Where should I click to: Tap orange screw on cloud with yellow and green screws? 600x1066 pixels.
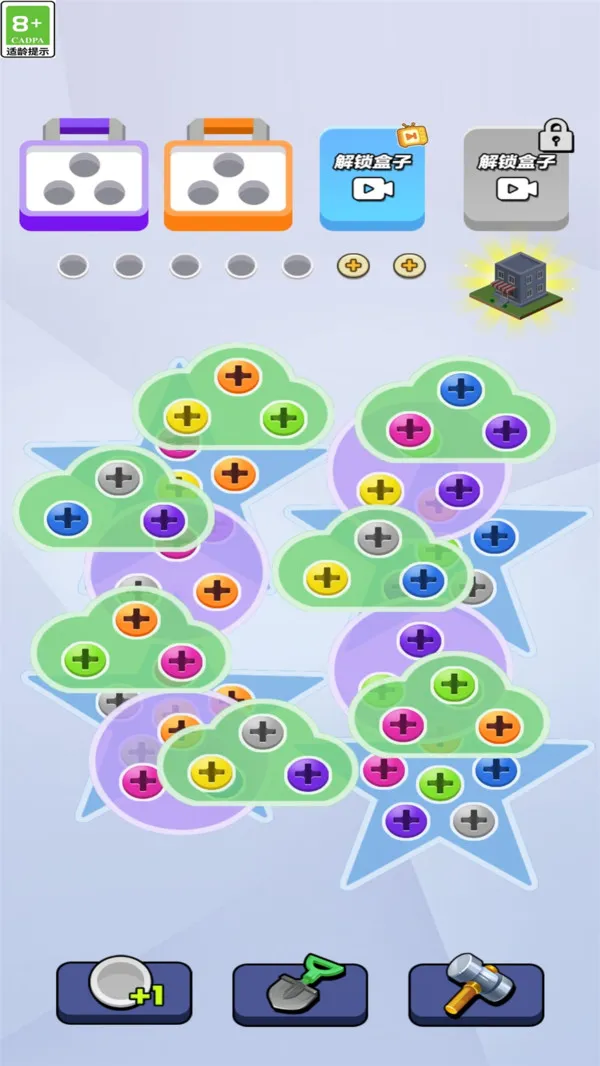(x=238, y=377)
